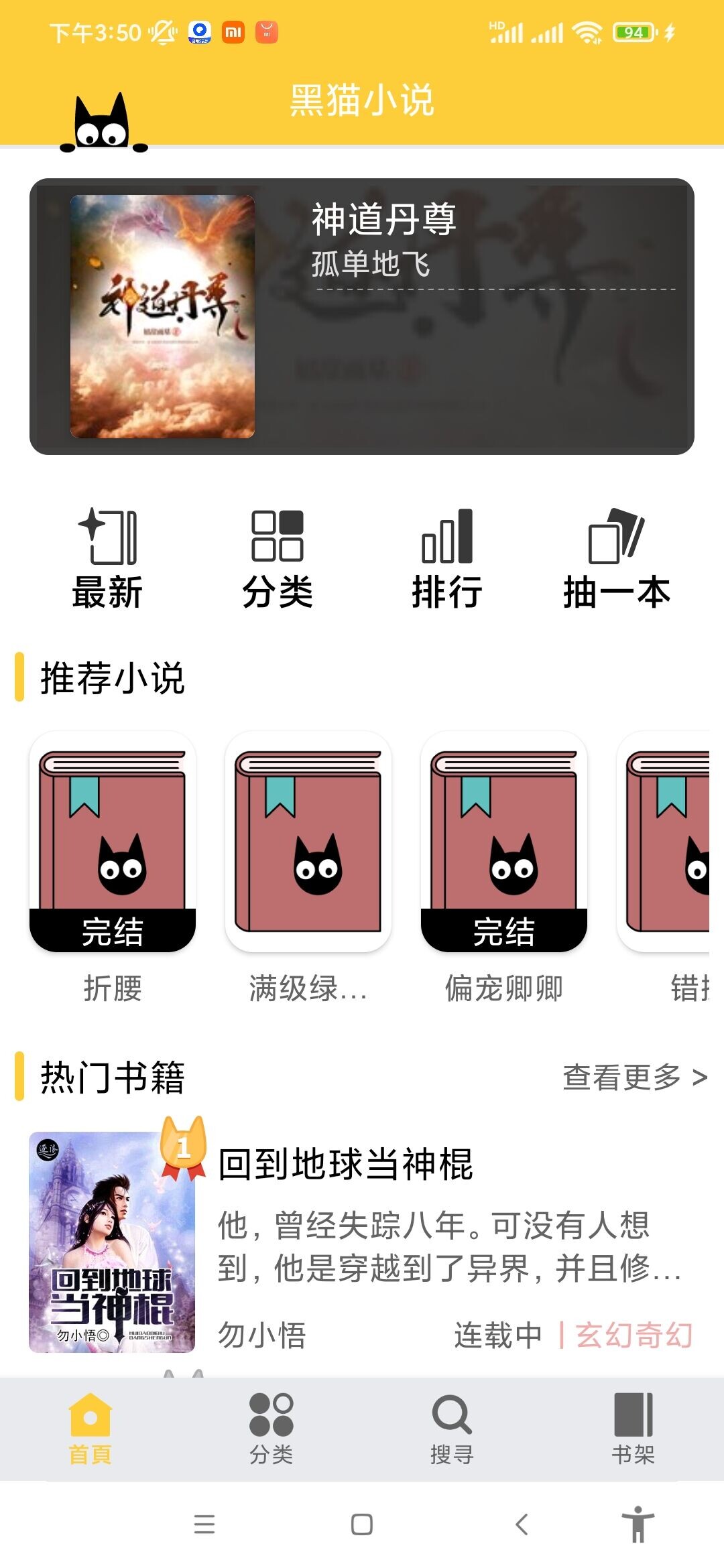
Task: Go back using the system back button
Action: pos(522,1524)
